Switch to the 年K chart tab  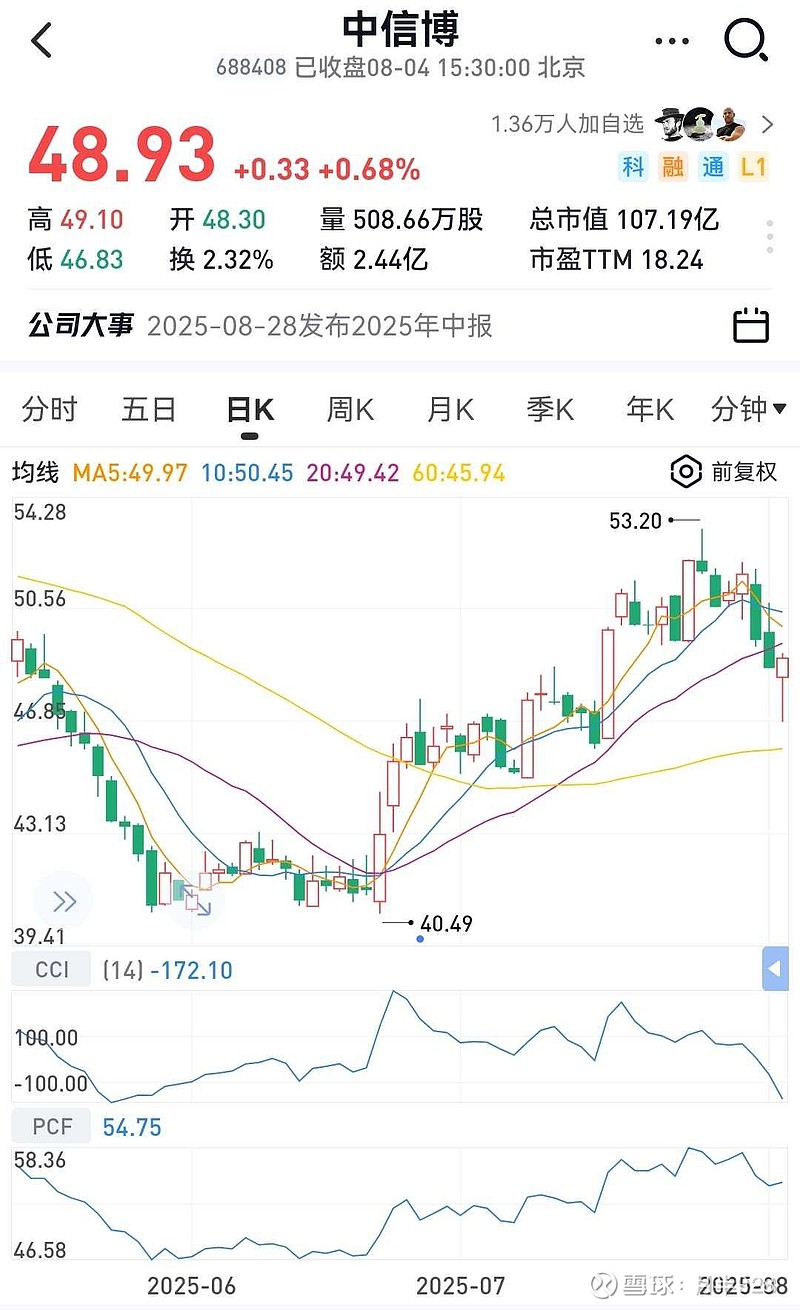pos(650,409)
